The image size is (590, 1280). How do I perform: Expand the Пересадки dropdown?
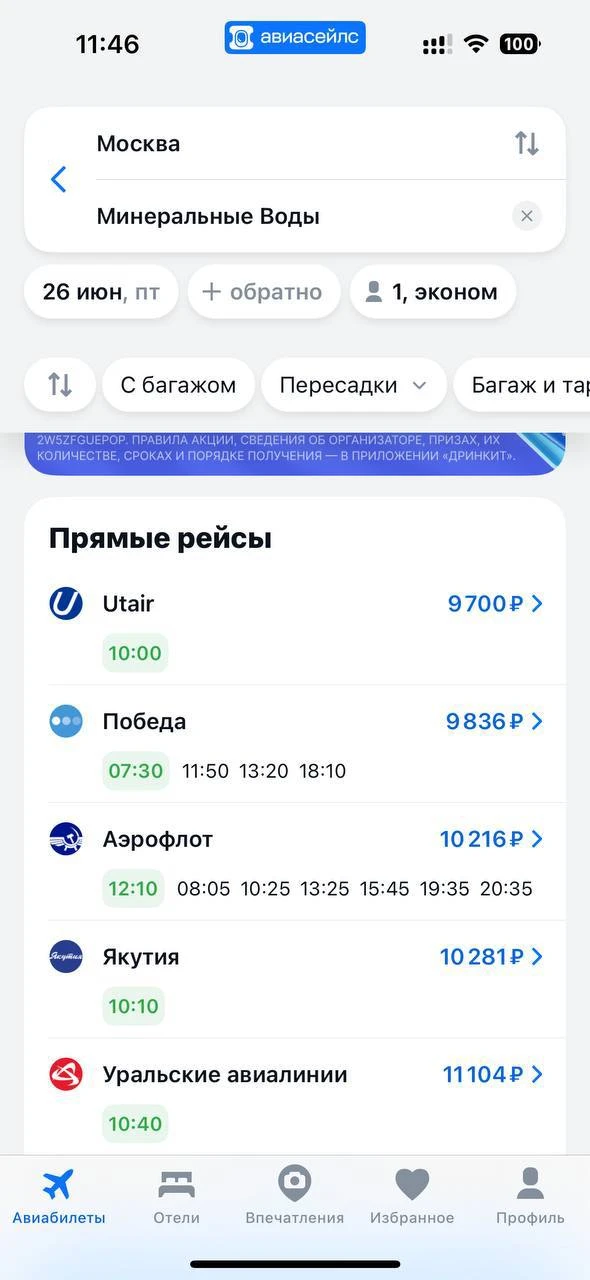tap(354, 385)
